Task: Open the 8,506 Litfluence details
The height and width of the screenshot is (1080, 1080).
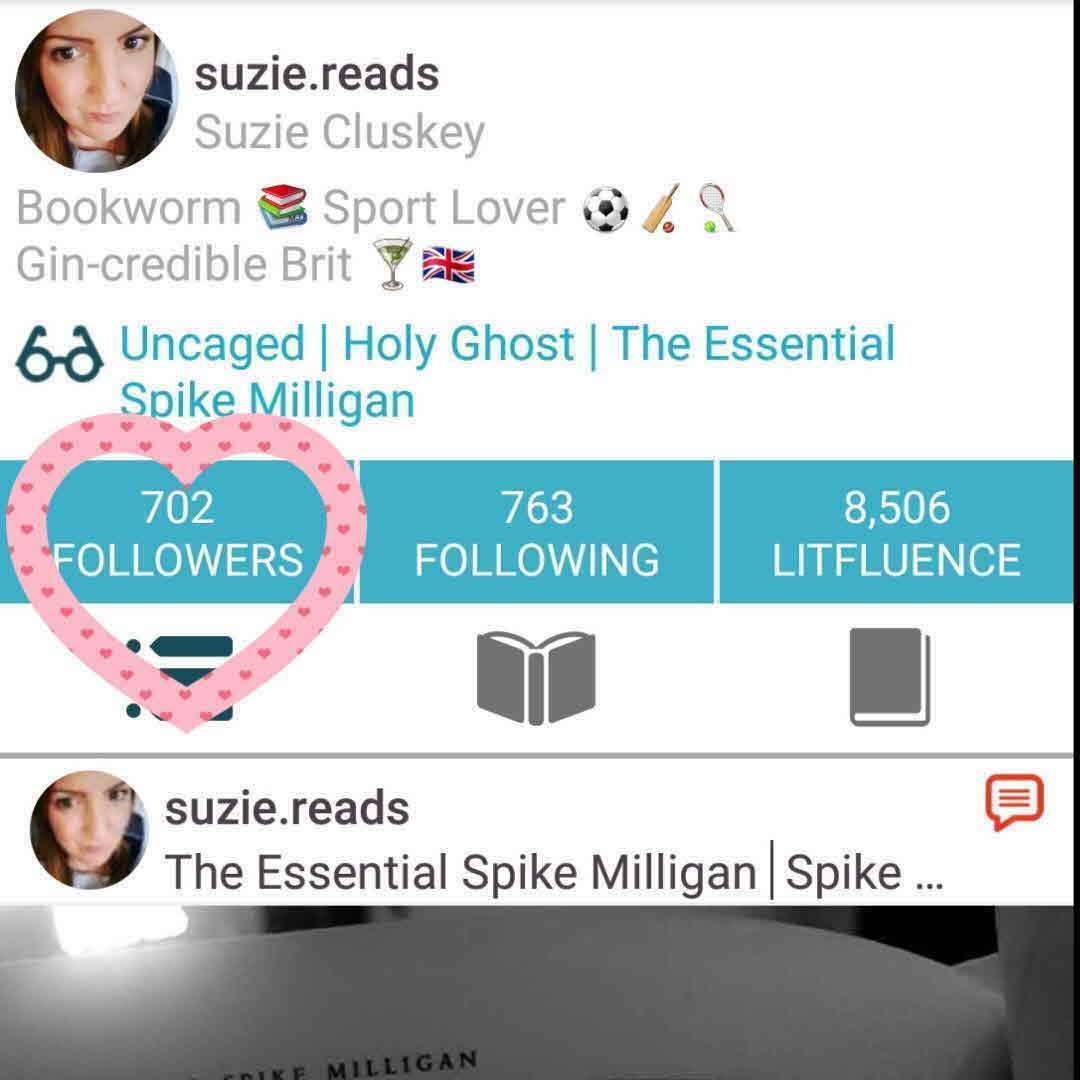Action: 896,533
